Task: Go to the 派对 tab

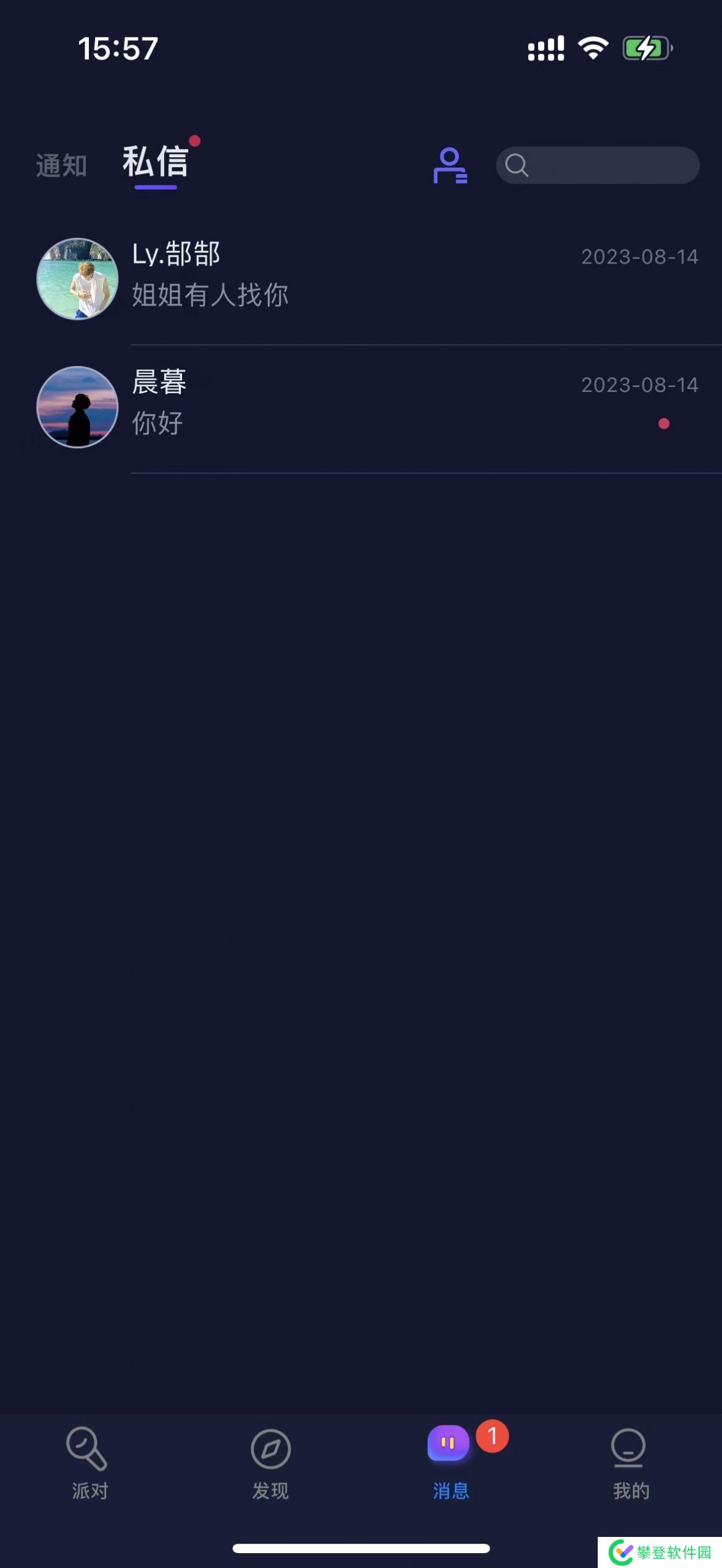Action: coord(89,1462)
